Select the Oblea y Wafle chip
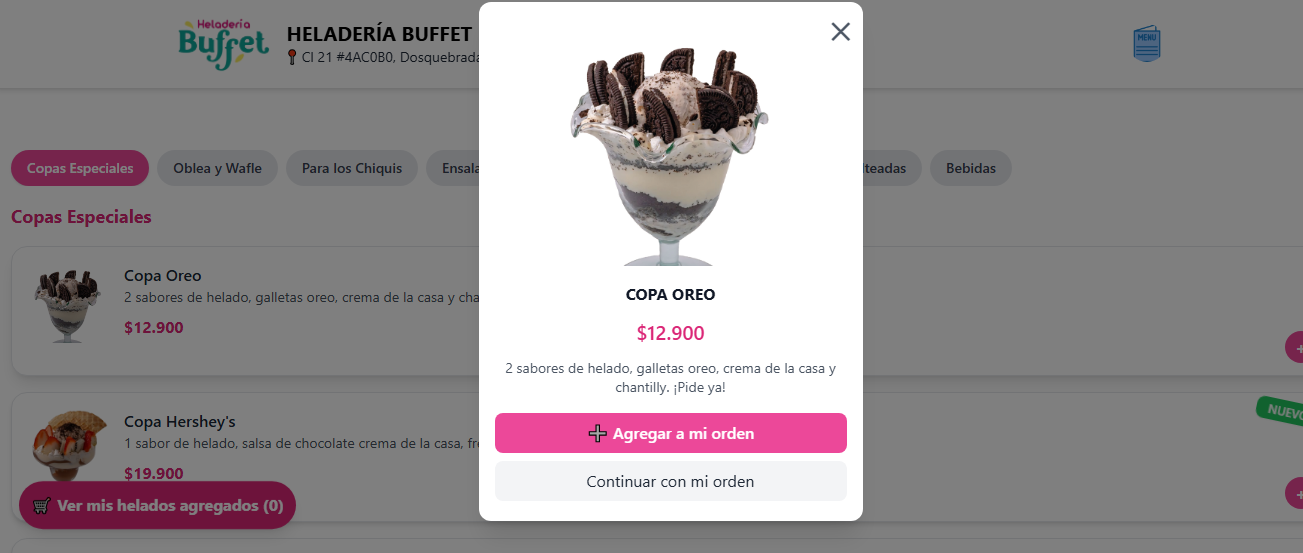This screenshot has height=553, width=1303. pyautogui.click(x=217, y=168)
